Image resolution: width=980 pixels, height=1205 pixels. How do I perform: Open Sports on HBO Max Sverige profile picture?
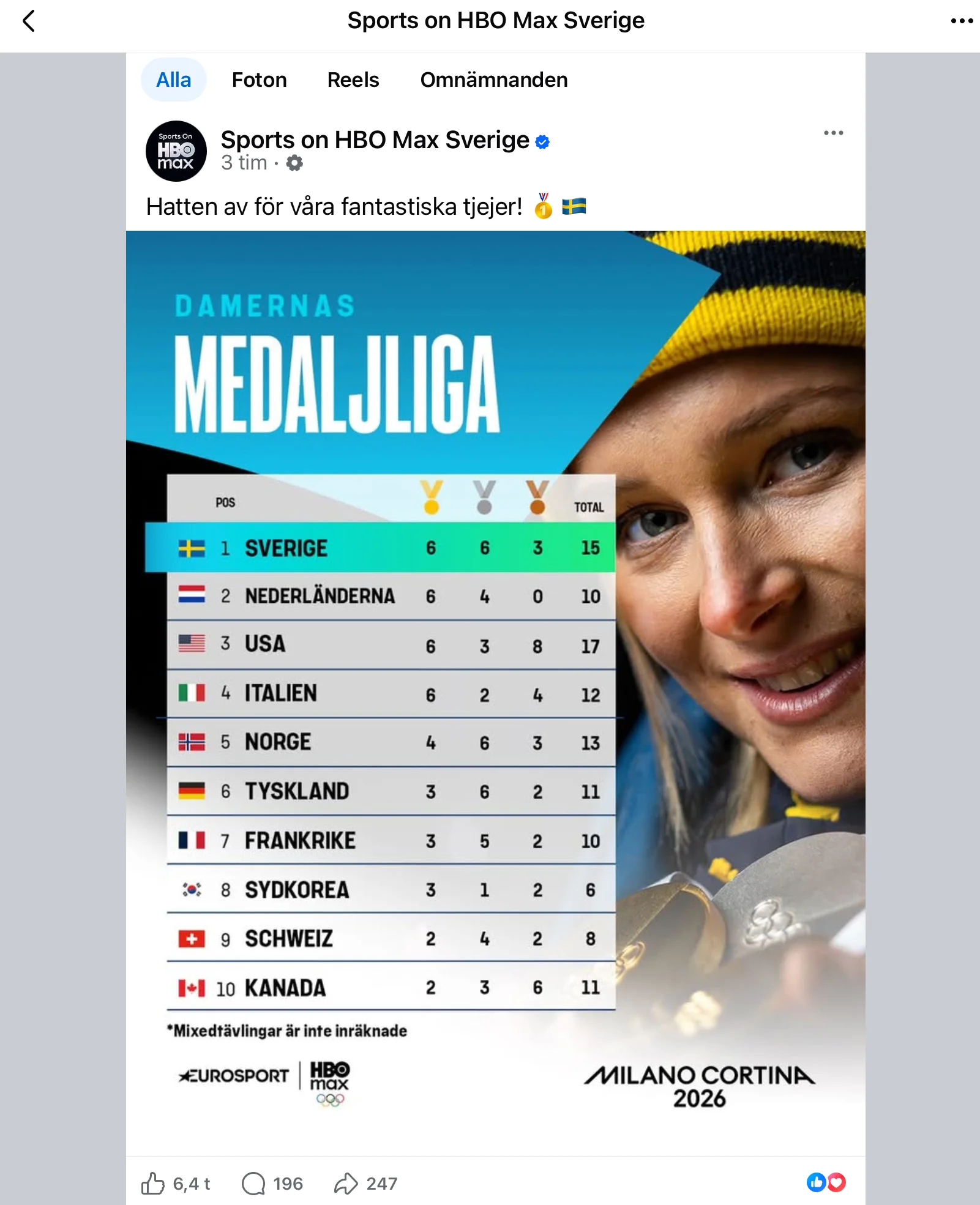pos(176,151)
